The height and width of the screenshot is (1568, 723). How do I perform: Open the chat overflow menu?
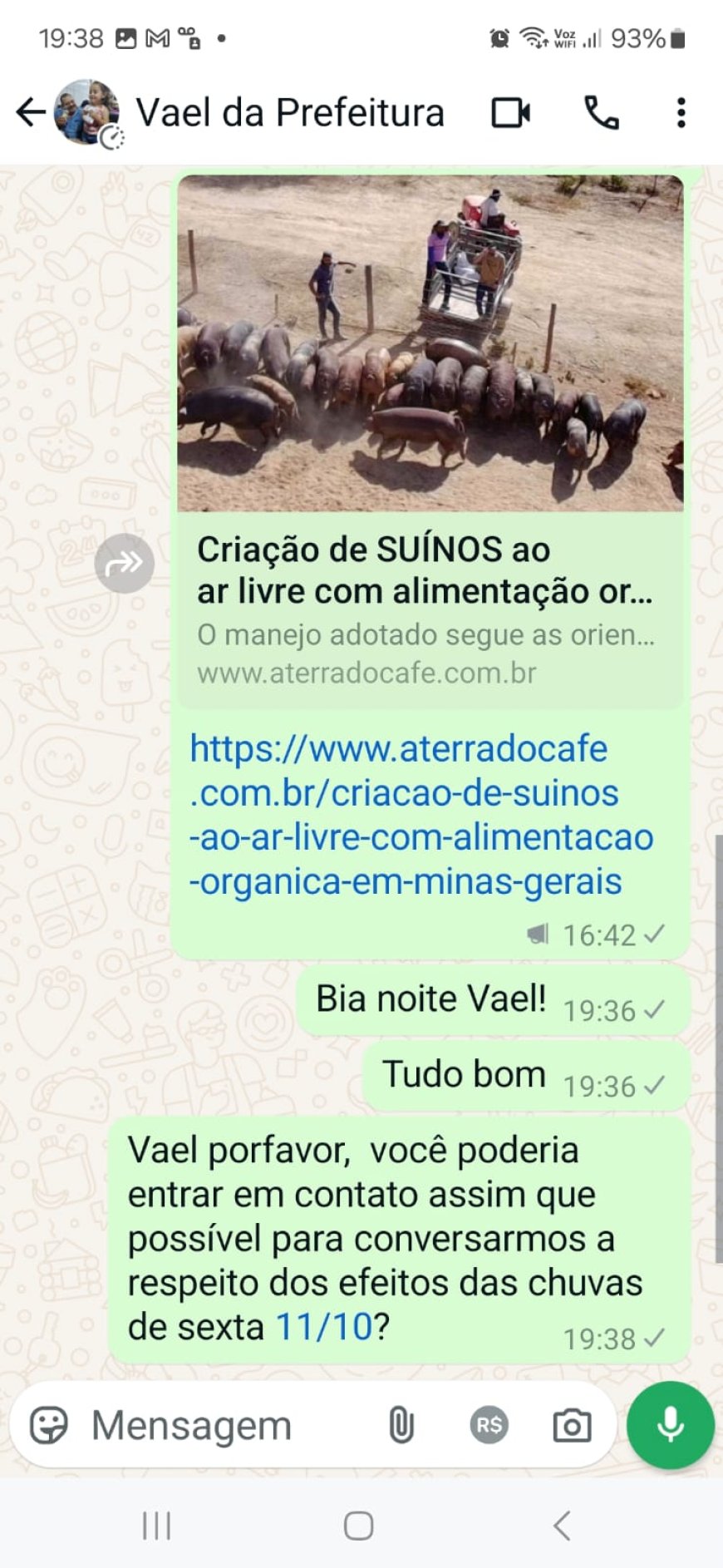[x=681, y=112]
